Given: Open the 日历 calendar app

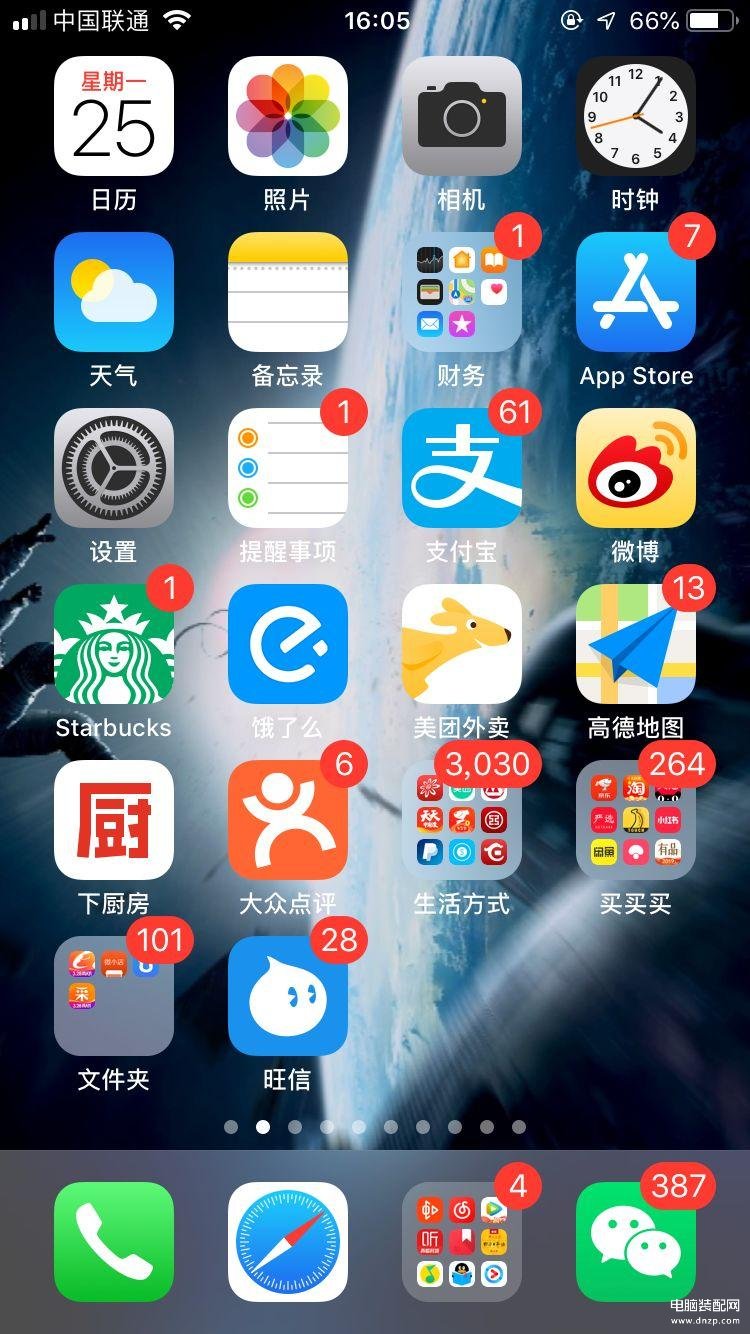Looking at the screenshot, I should point(114,116).
